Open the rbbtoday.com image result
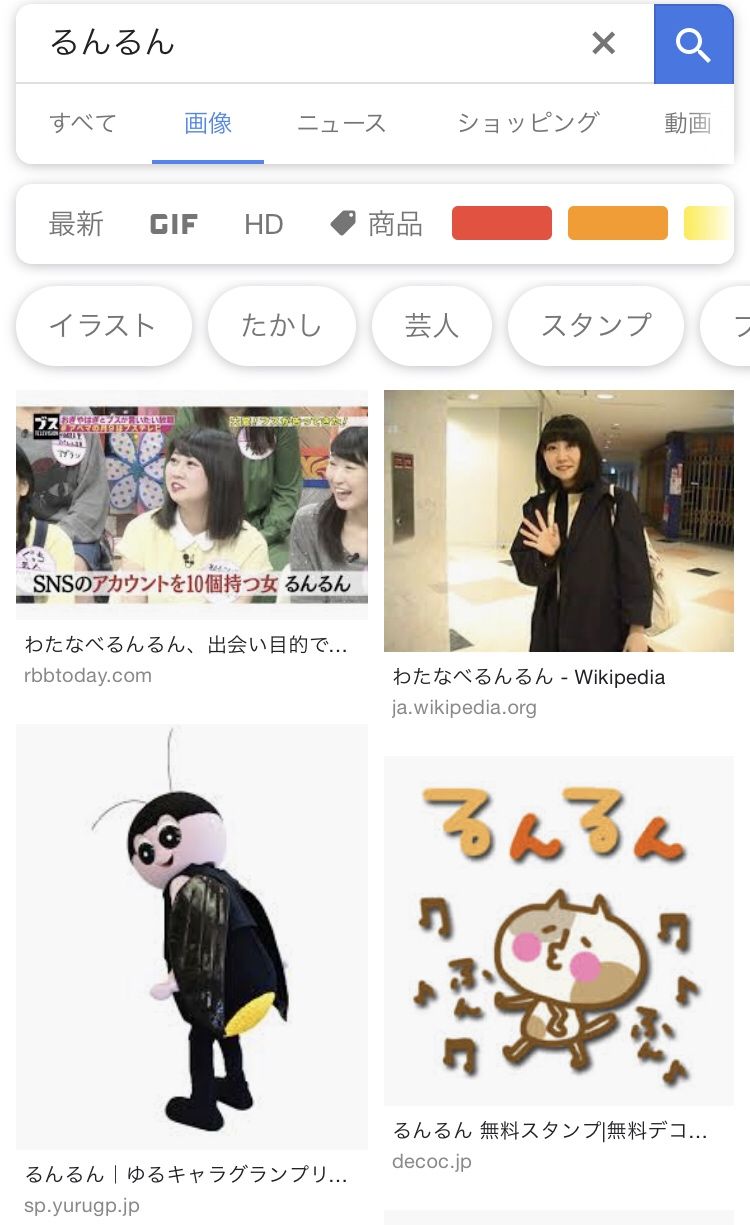Screen dimensions: 750x1225 point(191,505)
